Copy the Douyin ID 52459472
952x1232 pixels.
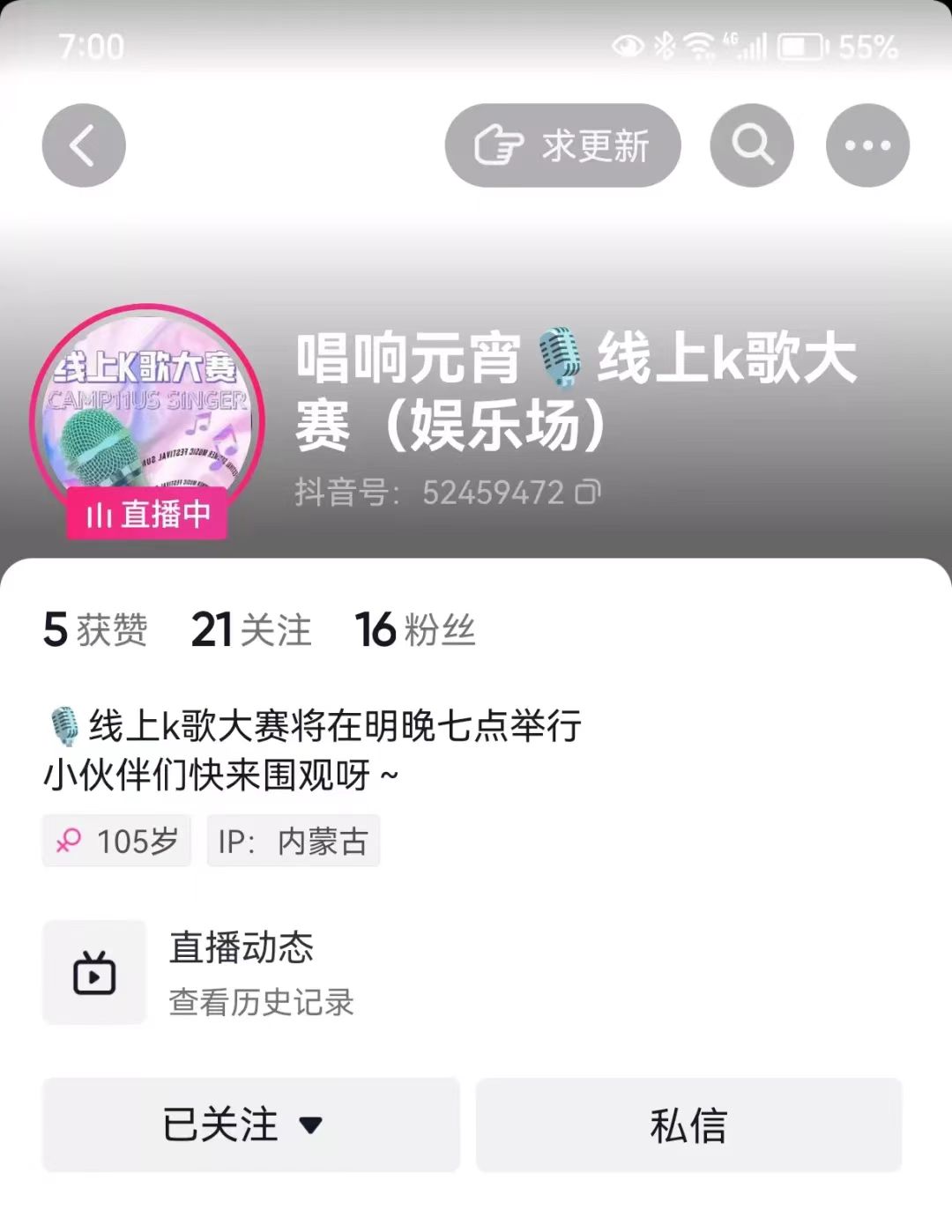click(x=588, y=492)
